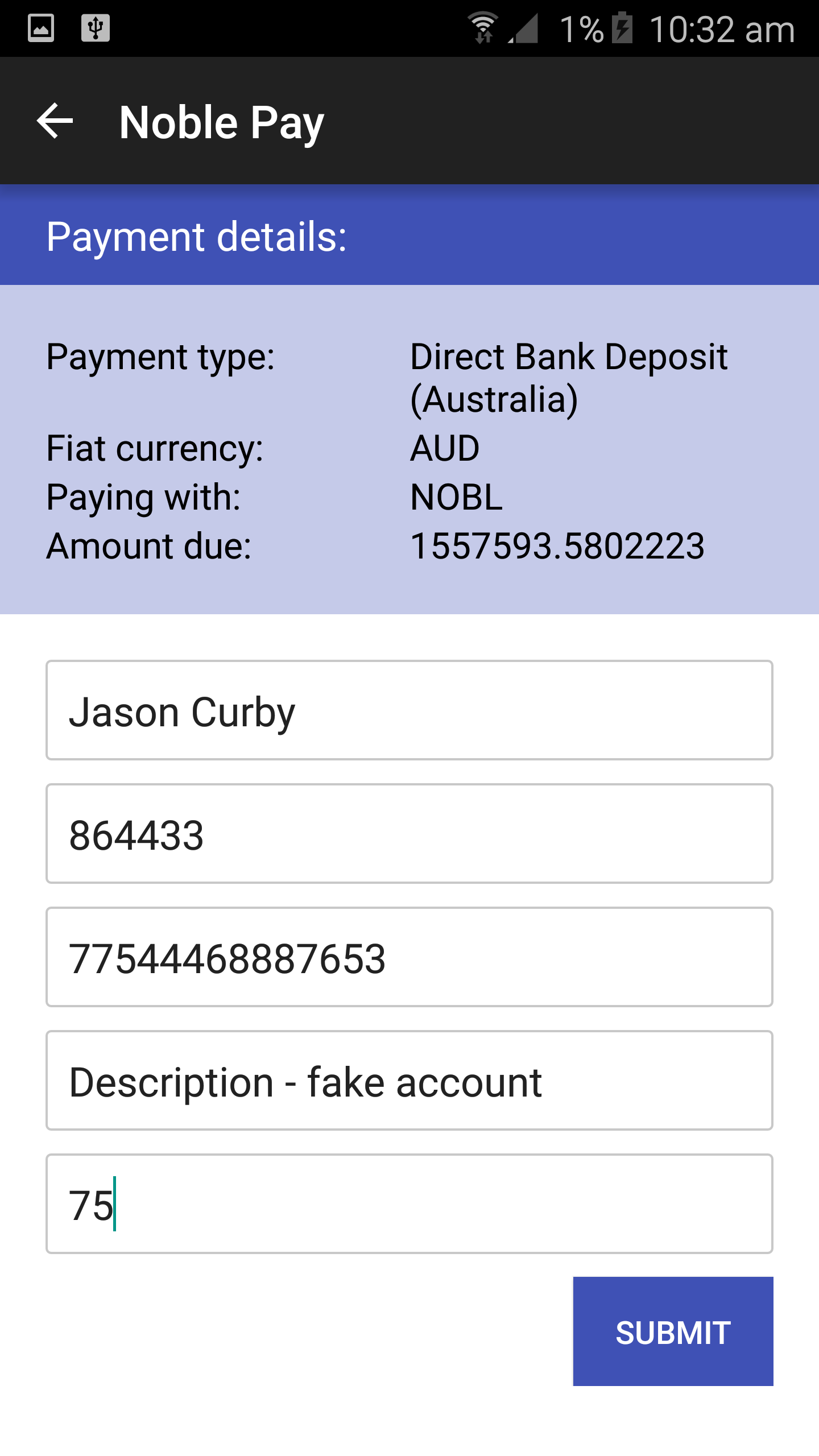Go back using the app bar arrow

tap(55, 121)
